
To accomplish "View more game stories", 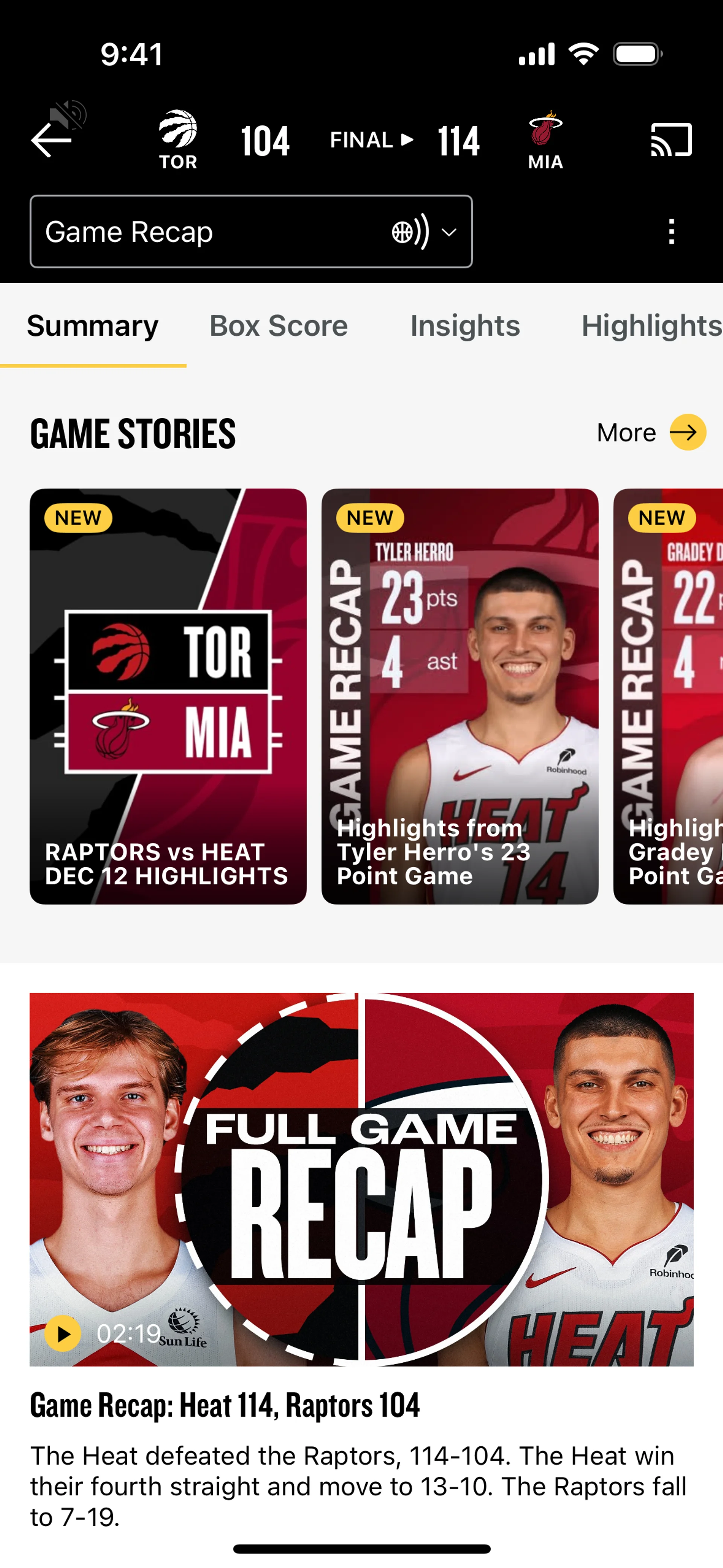I will pos(651,433).
